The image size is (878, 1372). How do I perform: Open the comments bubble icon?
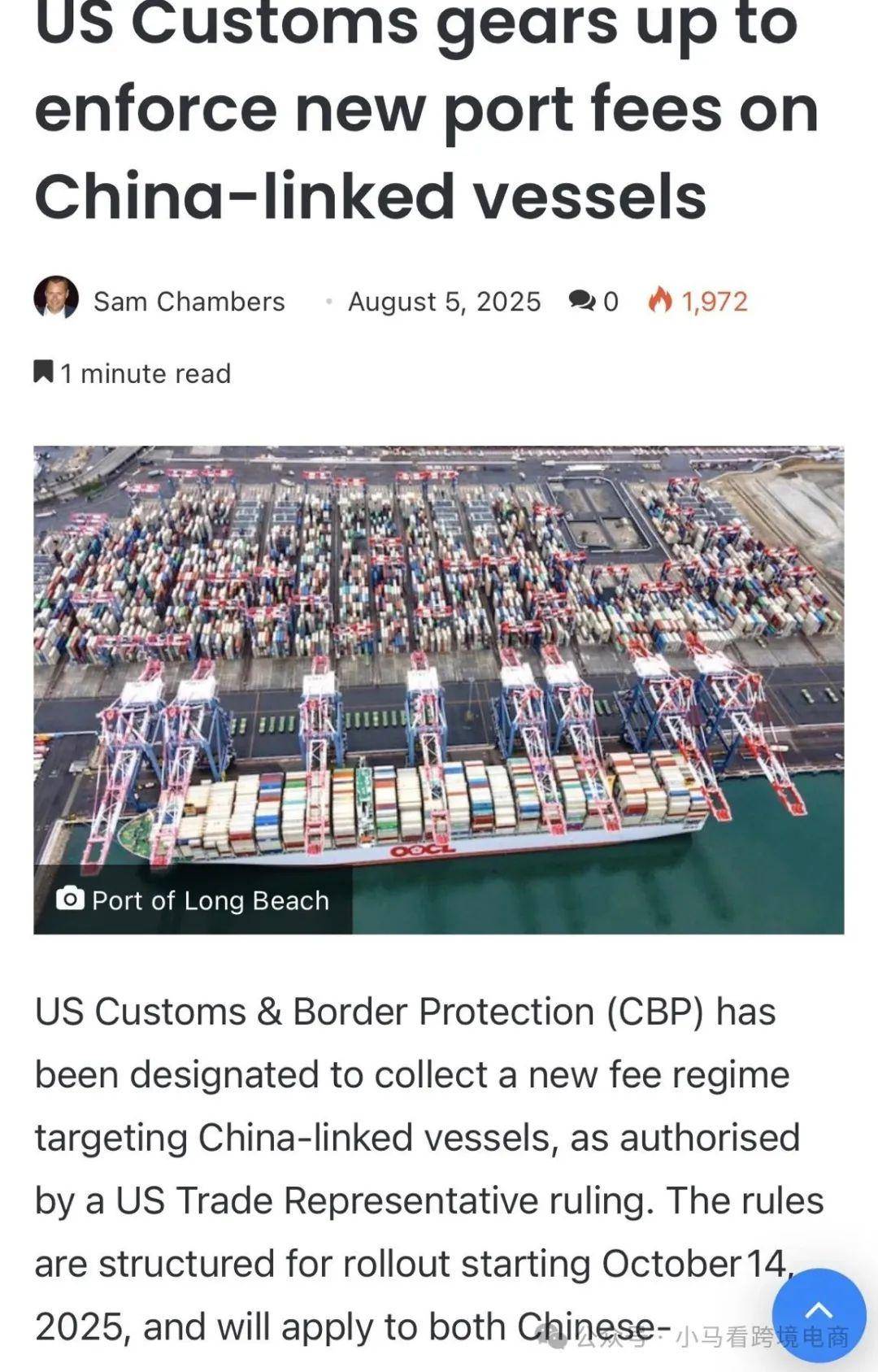[x=582, y=301]
